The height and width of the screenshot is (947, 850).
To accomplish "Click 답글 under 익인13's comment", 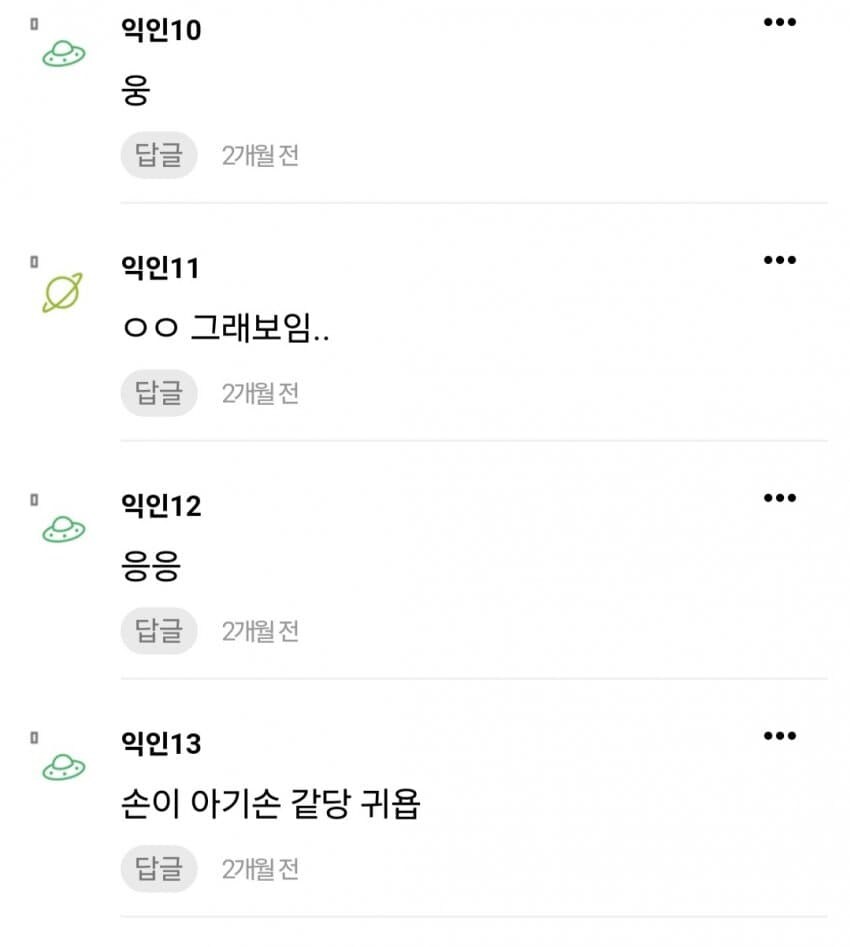I will click(x=159, y=868).
